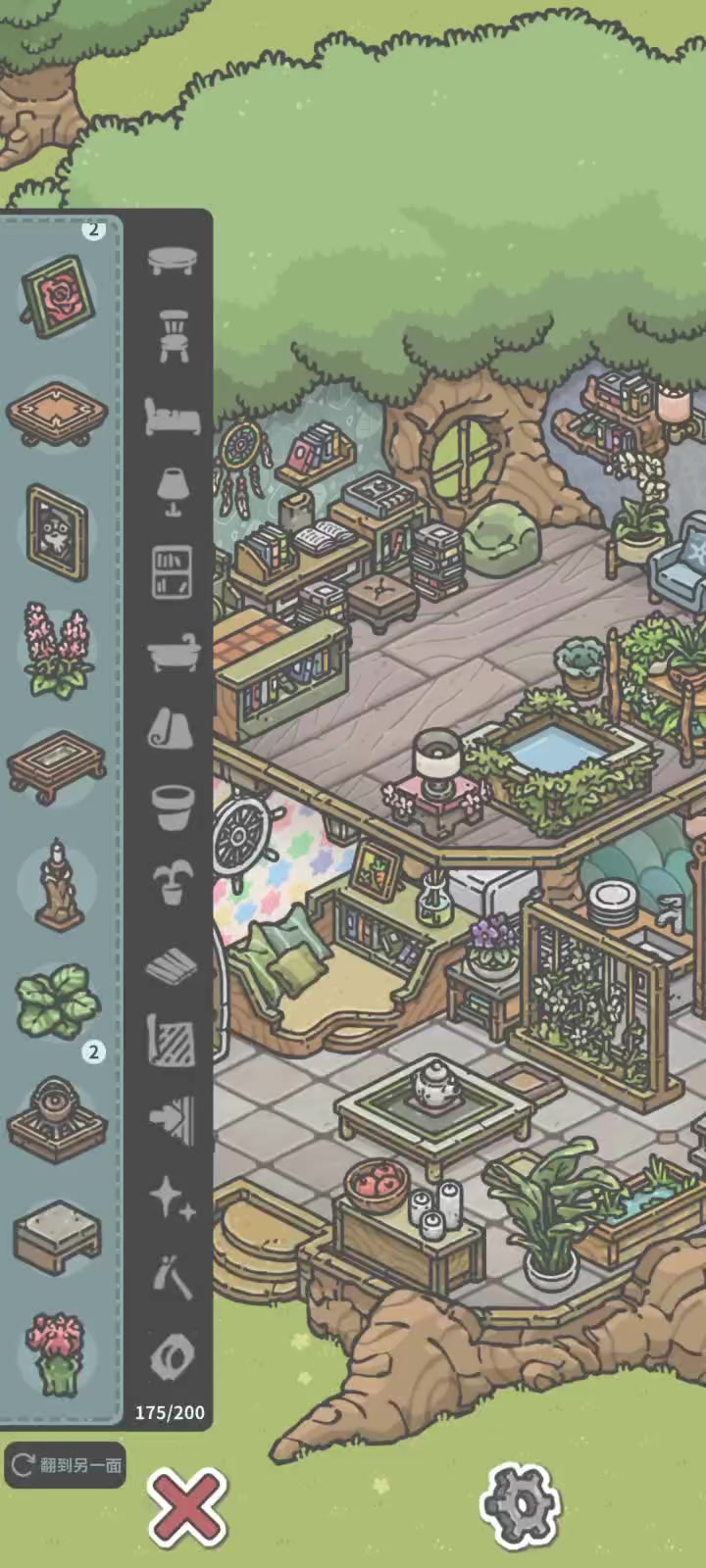The width and height of the screenshot is (706, 1568).
Task: Select the bathtub category
Action: tap(173, 651)
